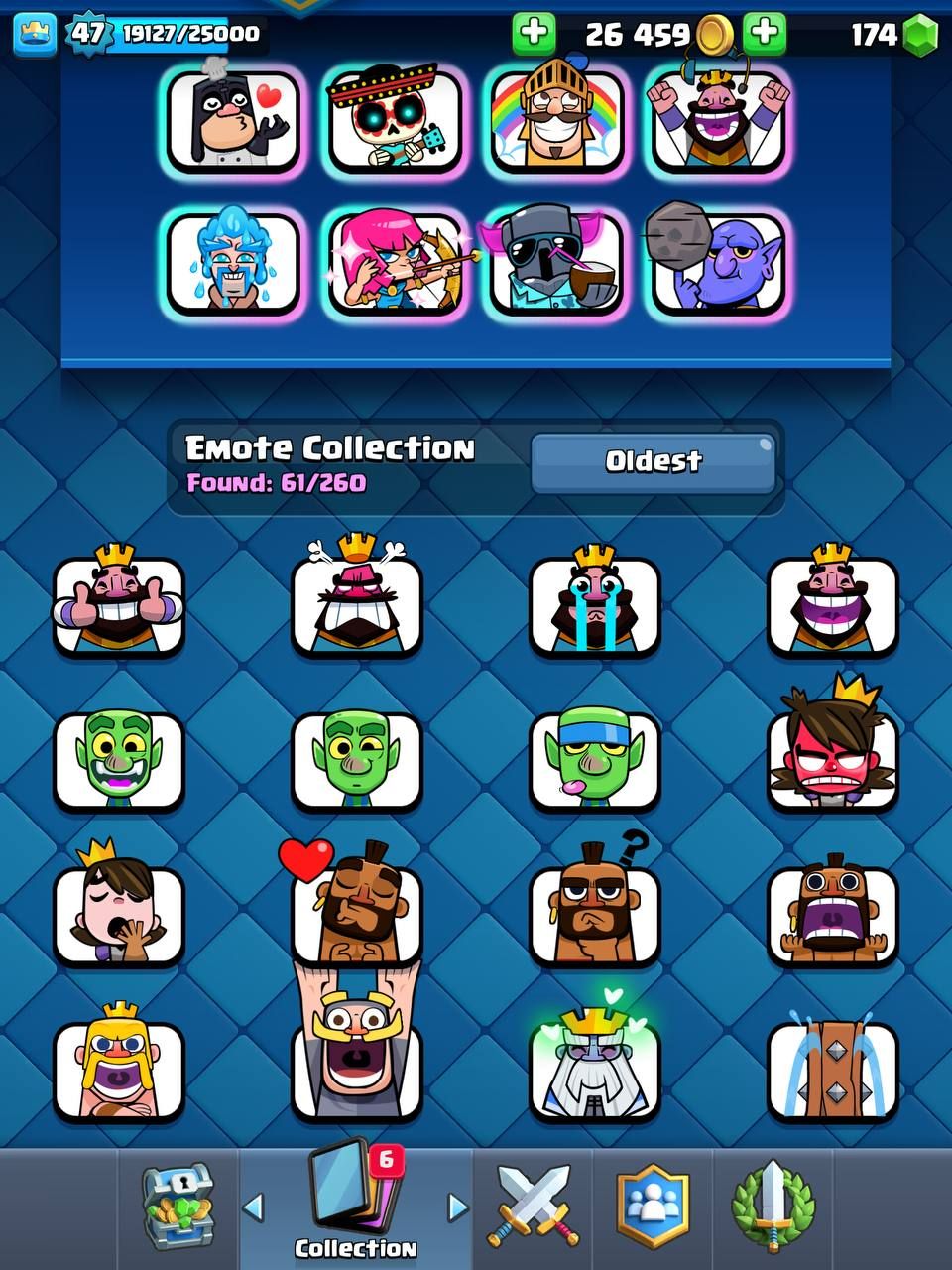Select the chef kiss heart emote
The image size is (952, 1270).
[233, 121]
